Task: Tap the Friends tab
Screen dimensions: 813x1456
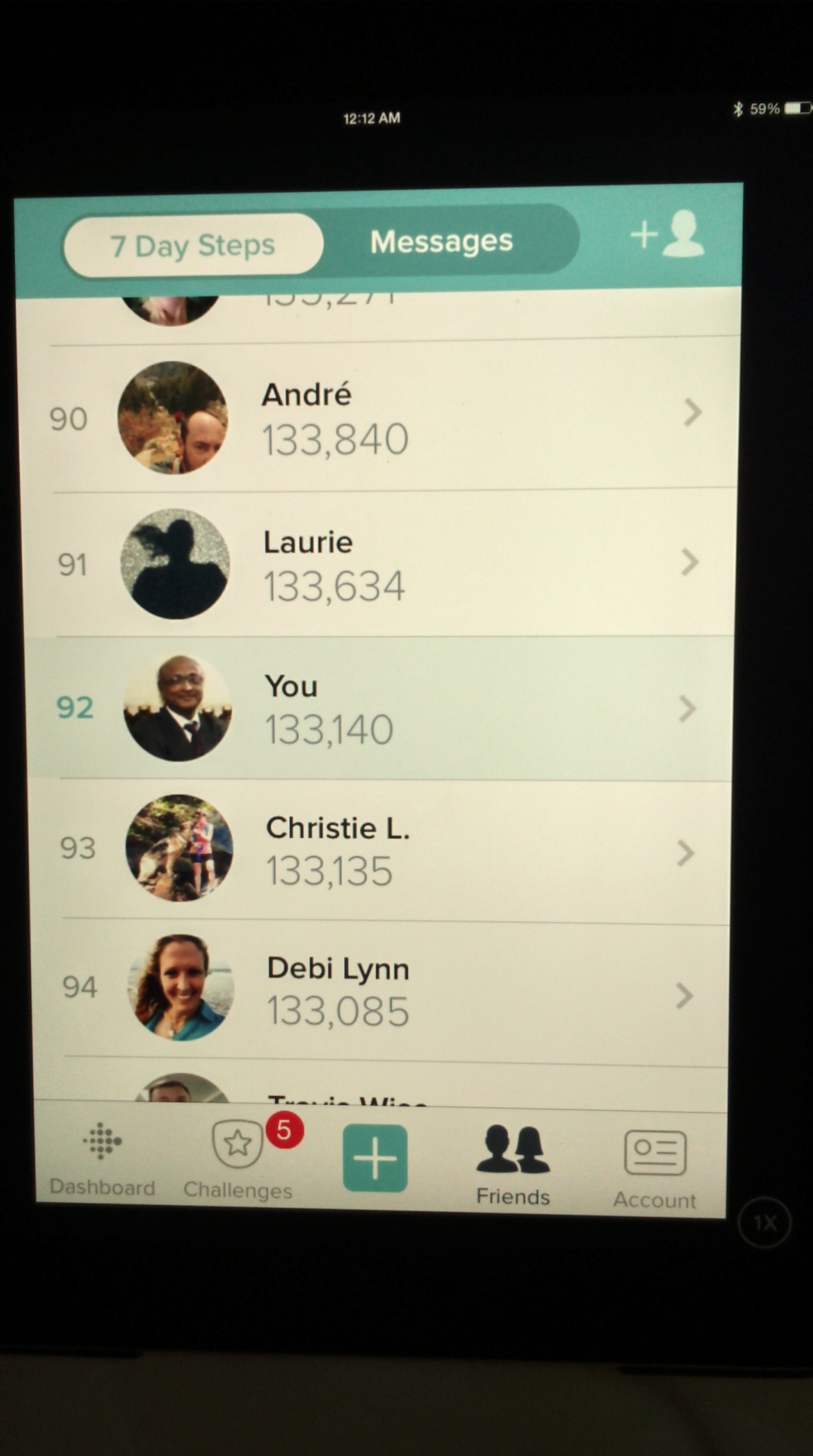Action: (x=513, y=1164)
